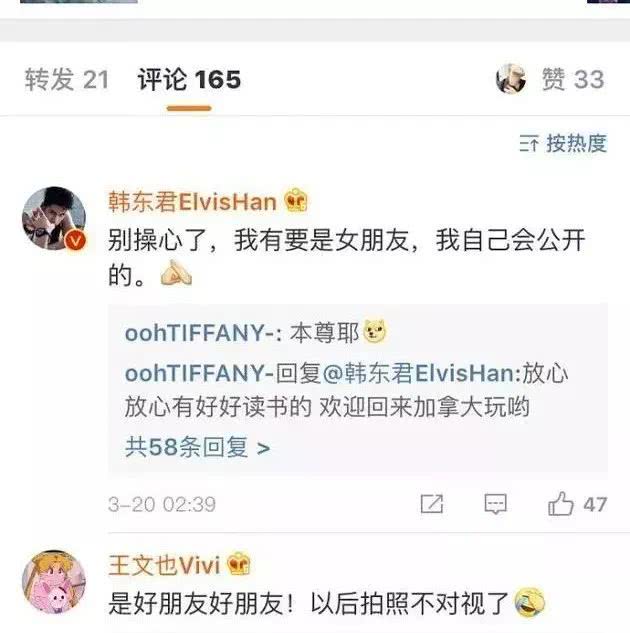Switch to the 转发 21 tab
The height and width of the screenshot is (633, 630).
(x=66, y=80)
